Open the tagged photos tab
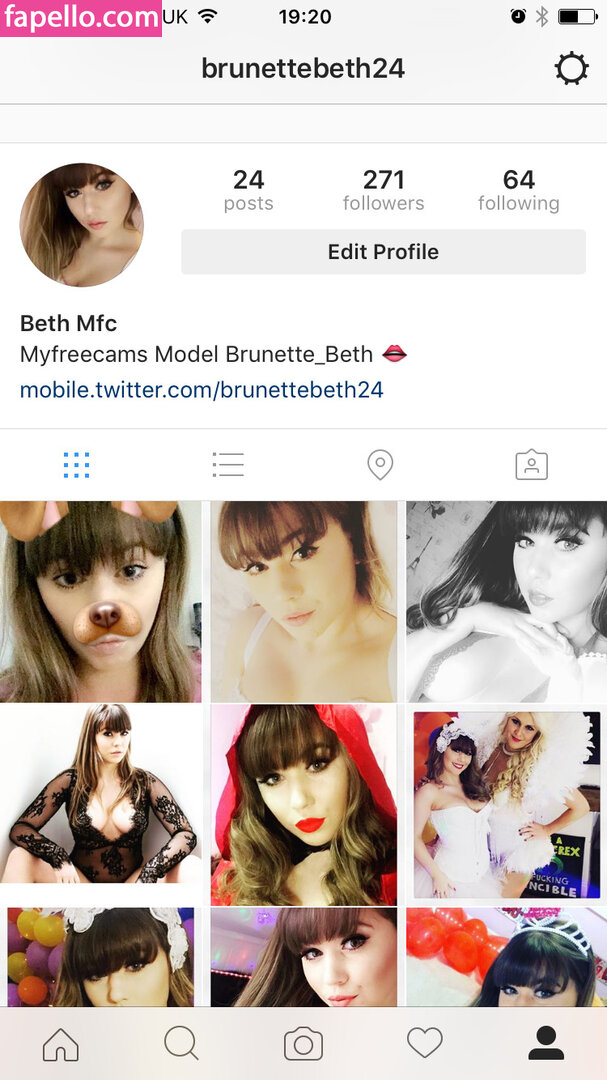This screenshot has height=1080, width=607. point(531,465)
